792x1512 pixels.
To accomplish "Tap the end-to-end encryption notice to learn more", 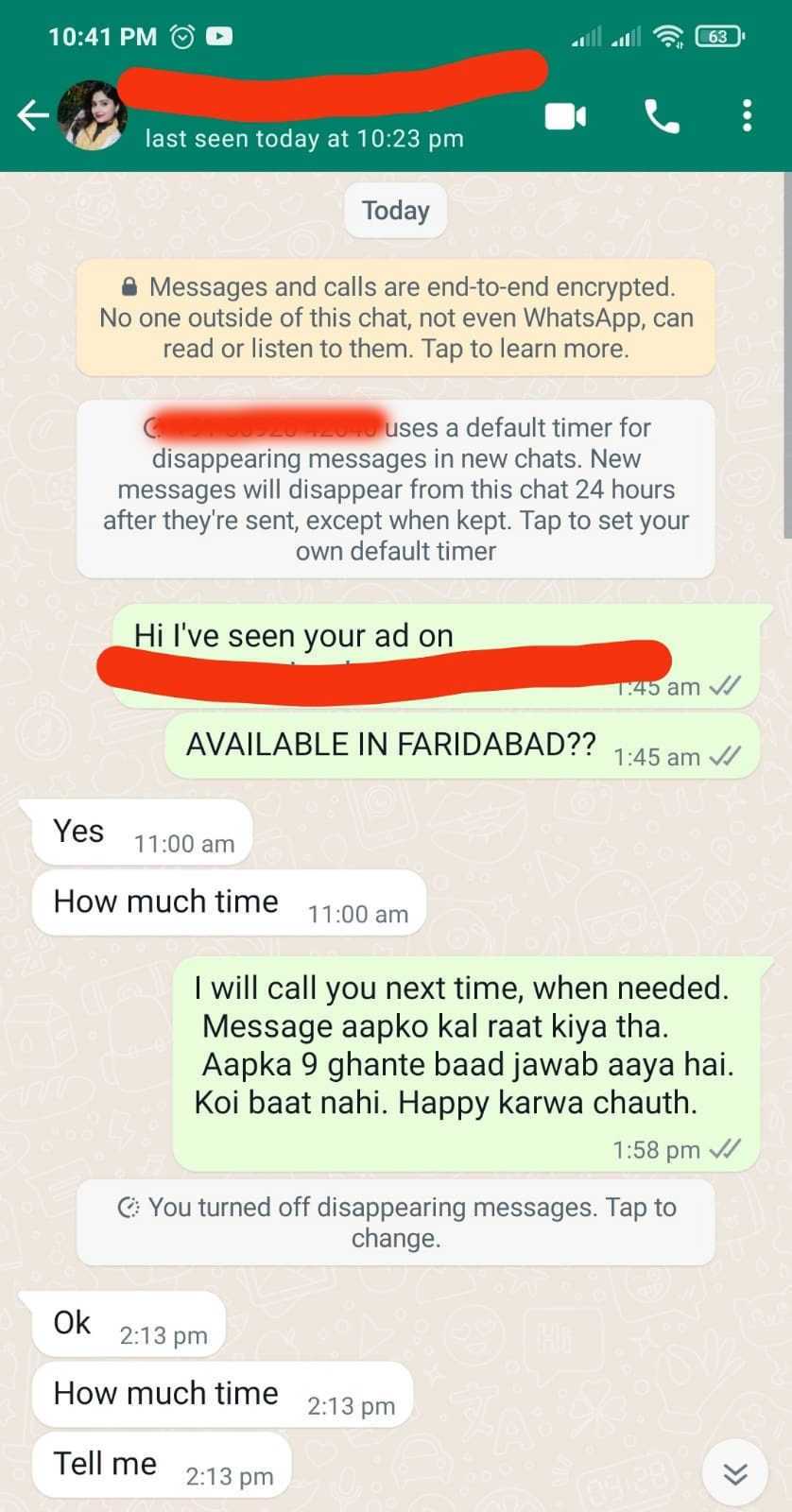I will pos(396,318).
